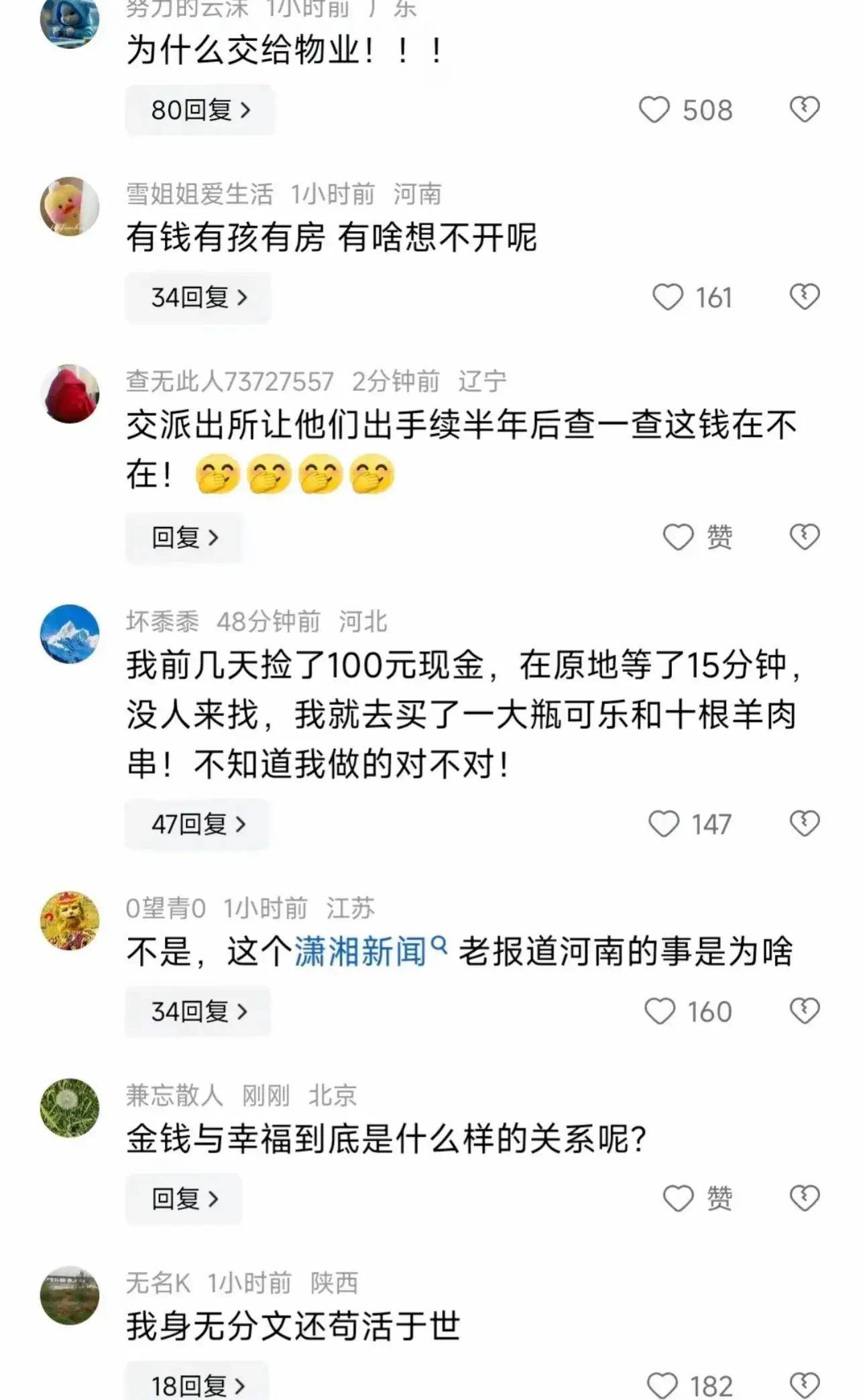
Task: Expand the 47 replies under 坏黍黍's comment
Action: [198, 824]
